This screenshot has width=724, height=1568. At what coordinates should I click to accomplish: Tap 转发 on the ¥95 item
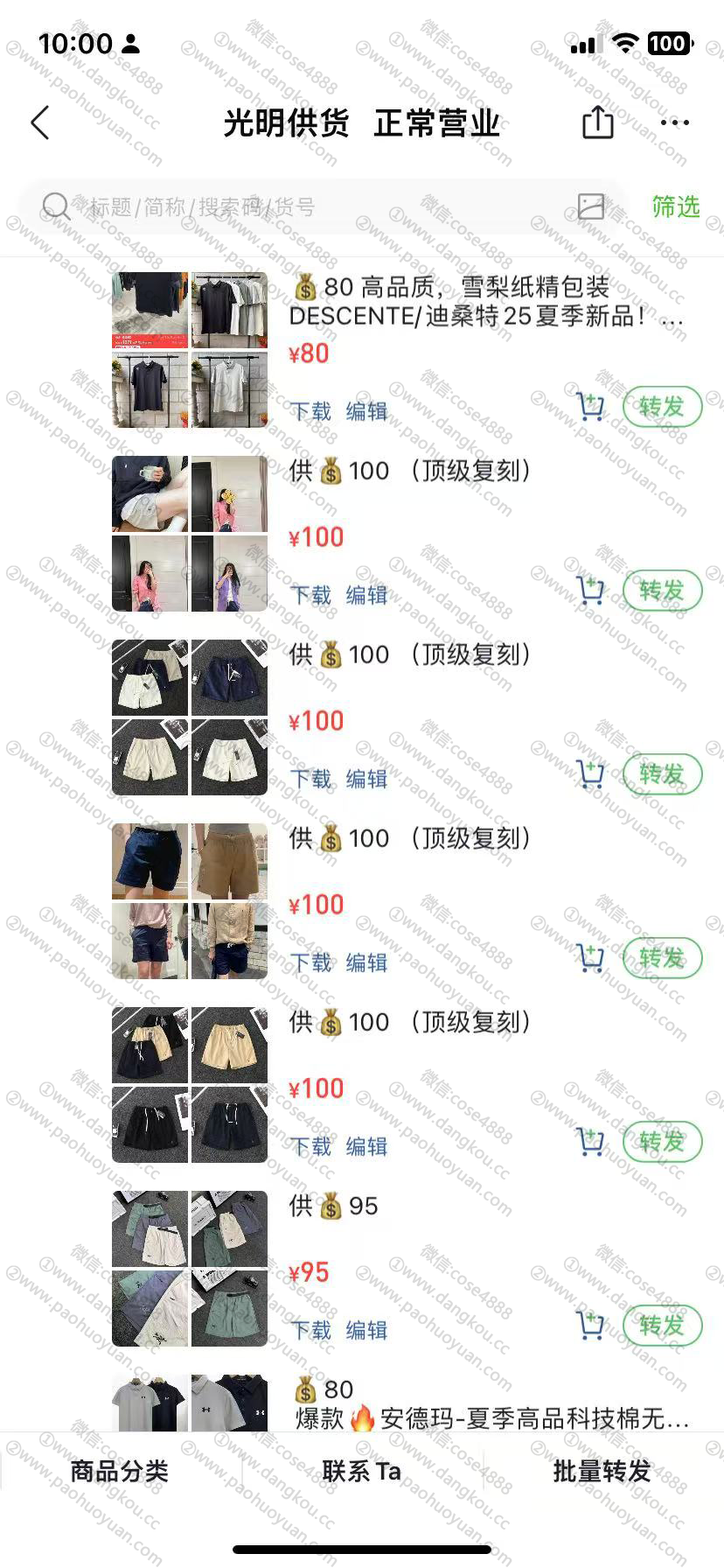662,1326
